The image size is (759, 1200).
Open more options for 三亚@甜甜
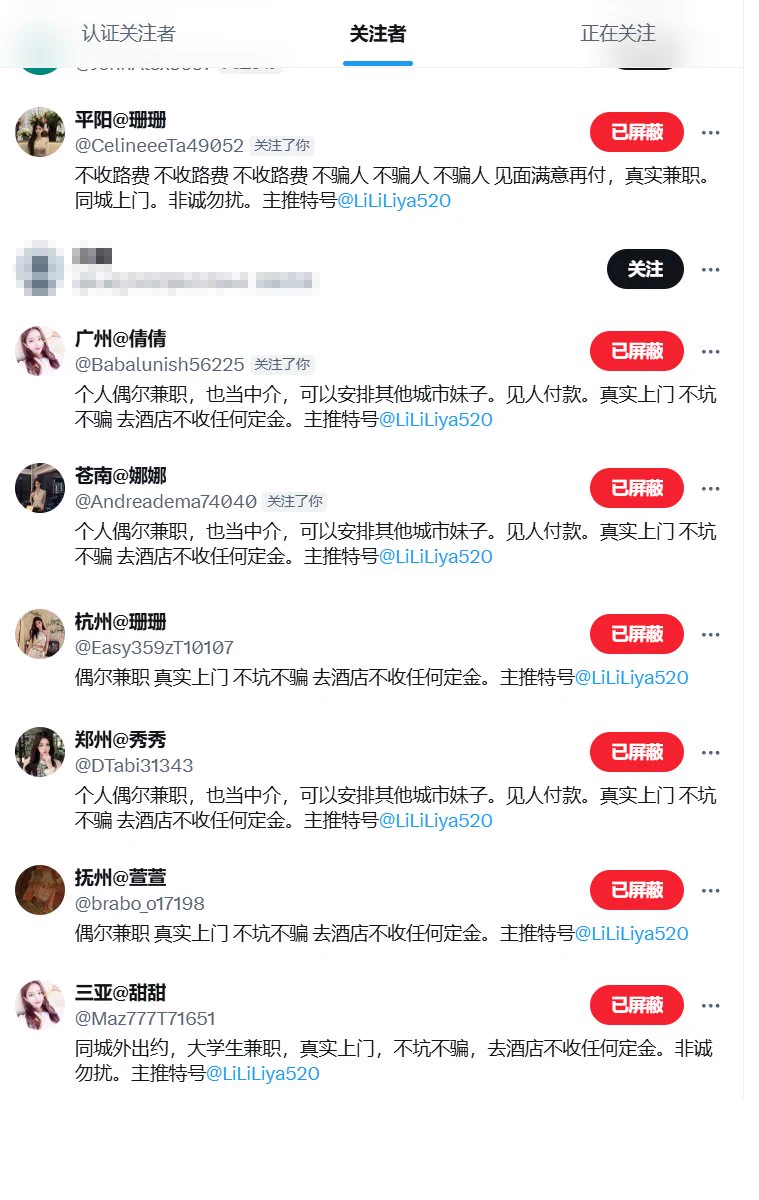coord(711,1005)
